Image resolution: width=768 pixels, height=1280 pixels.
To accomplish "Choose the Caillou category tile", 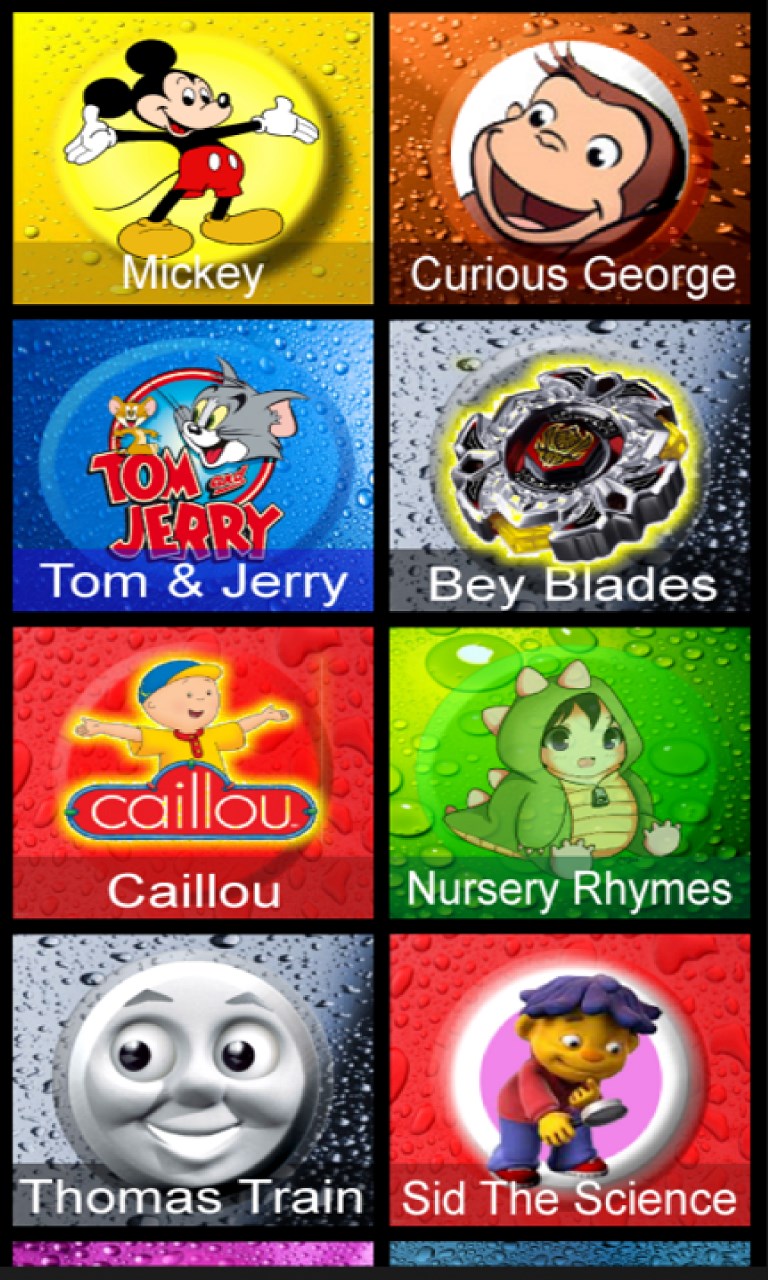I will [x=193, y=772].
